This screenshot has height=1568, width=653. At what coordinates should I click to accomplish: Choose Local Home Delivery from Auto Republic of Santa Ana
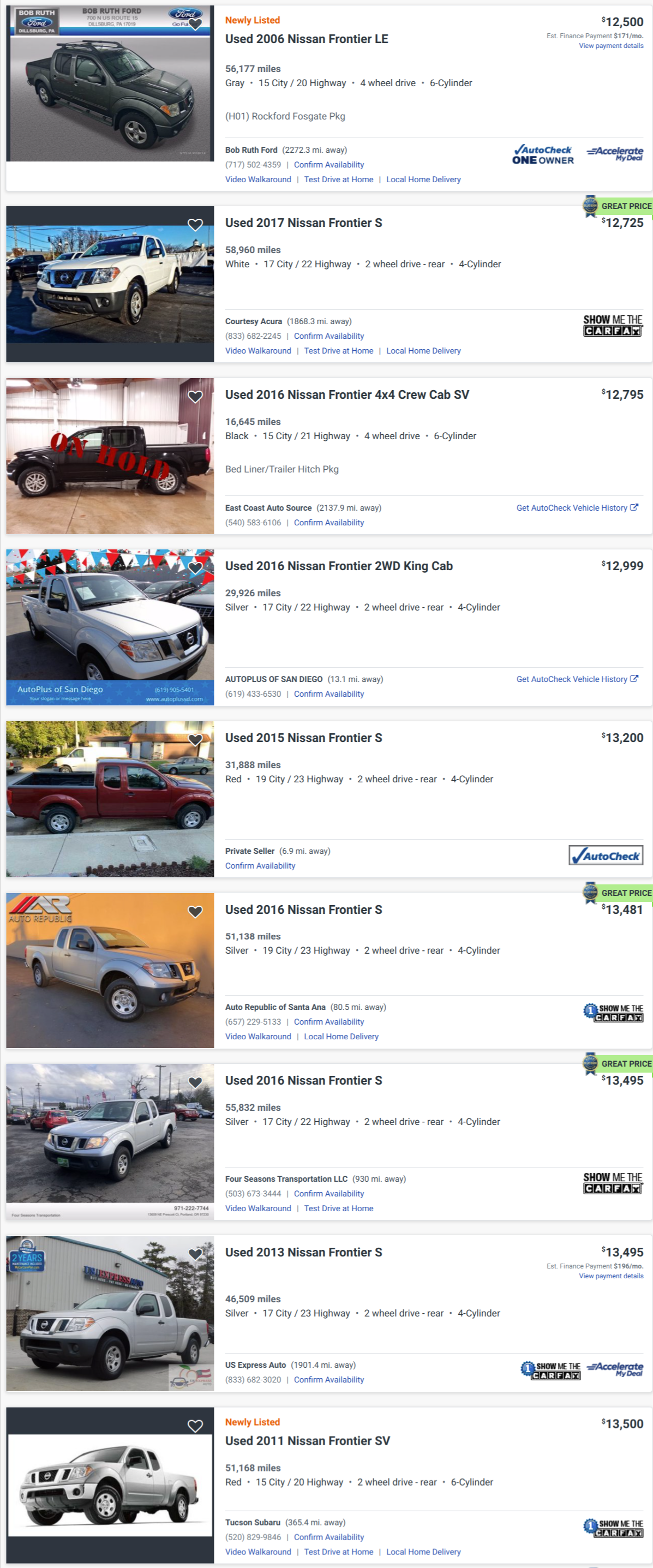coord(341,1037)
